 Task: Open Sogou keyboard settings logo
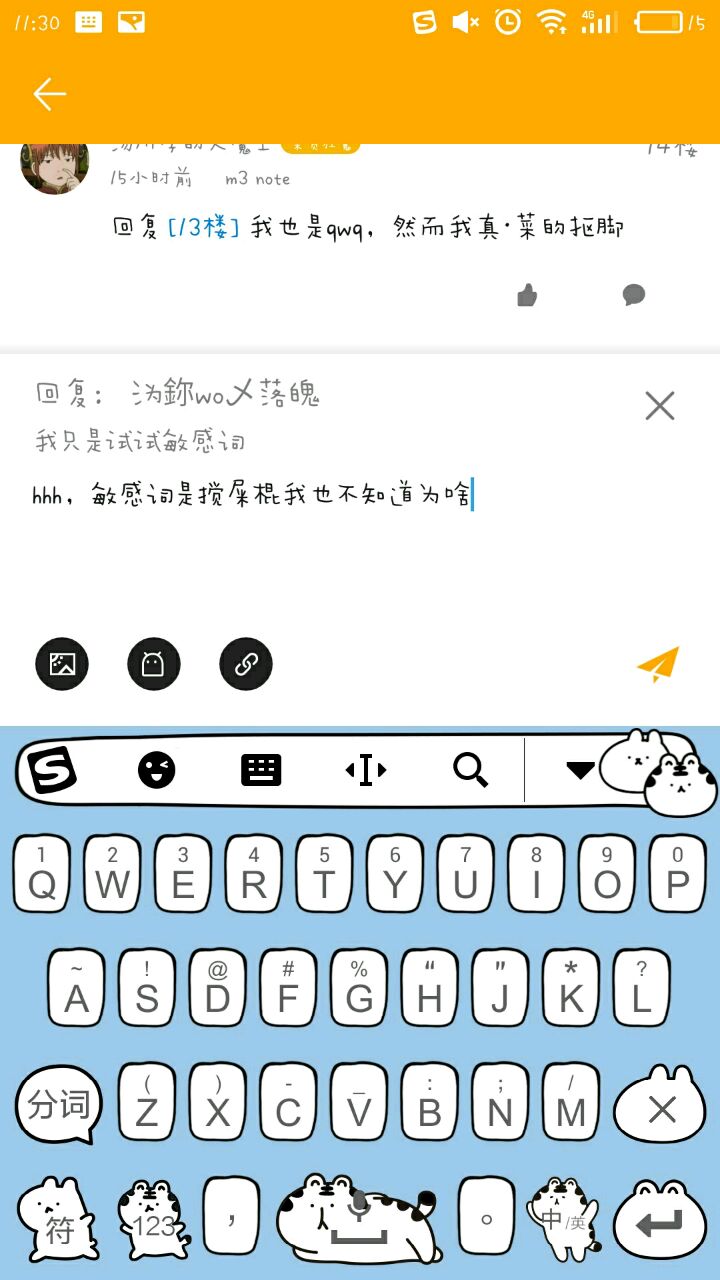click(x=52, y=770)
